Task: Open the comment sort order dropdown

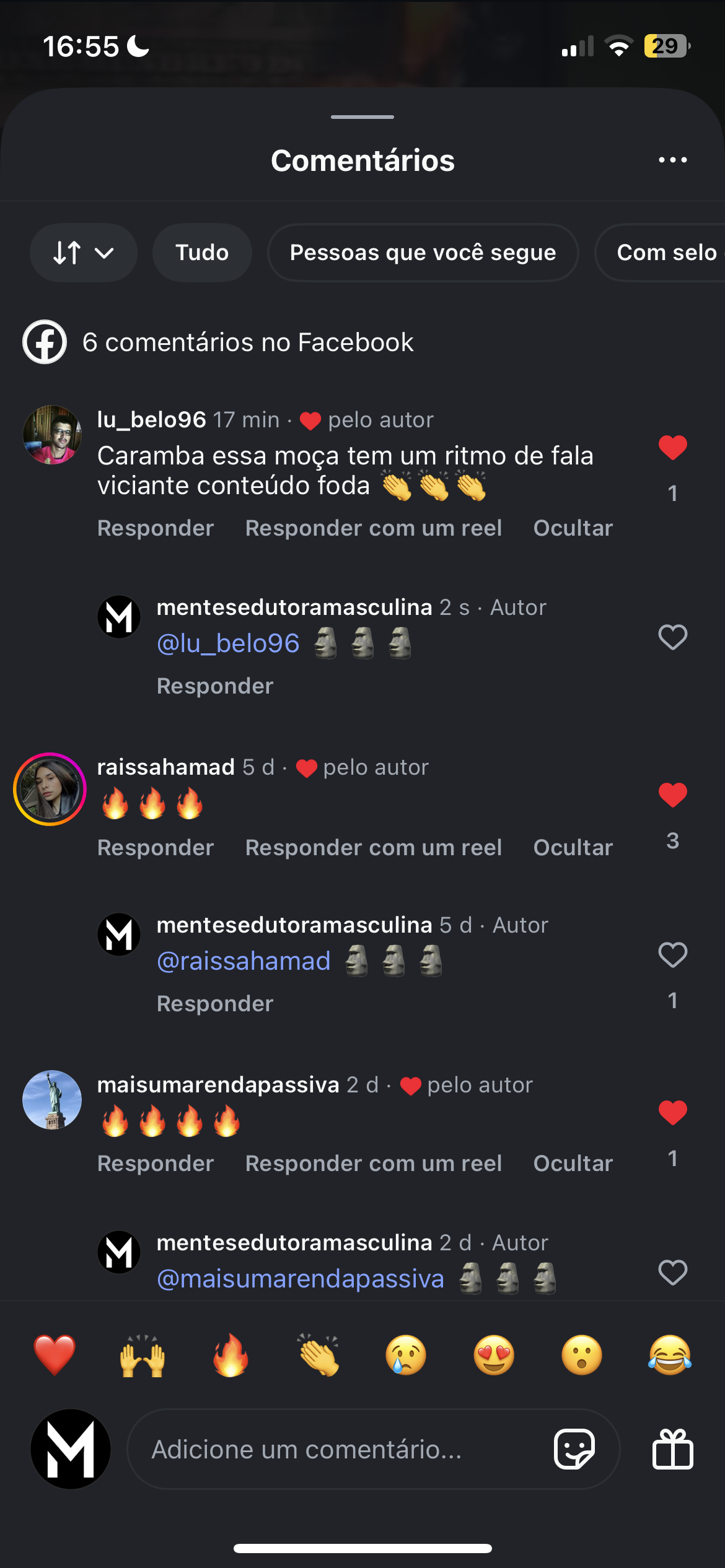Action: (83, 253)
